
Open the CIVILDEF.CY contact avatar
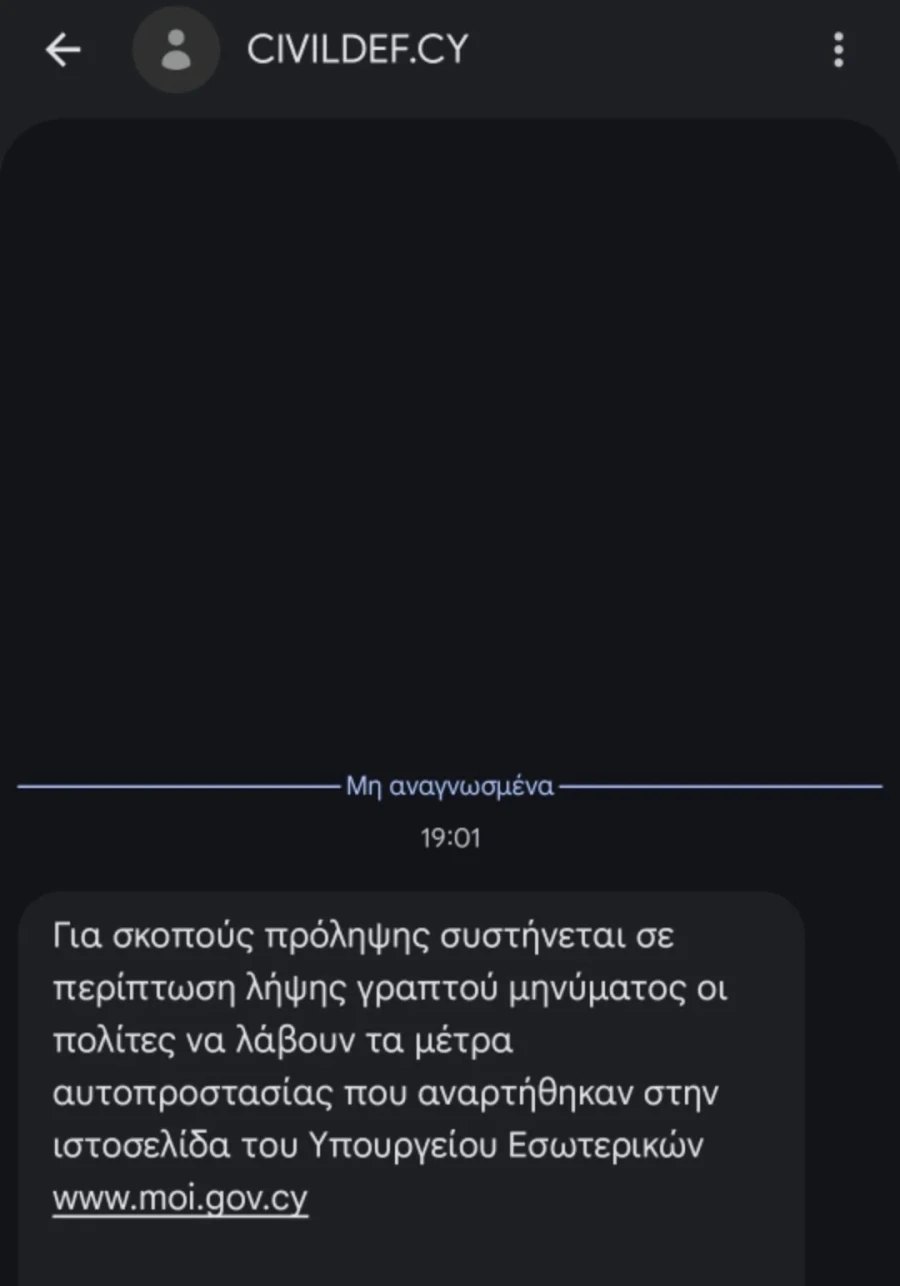click(x=176, y=50)
